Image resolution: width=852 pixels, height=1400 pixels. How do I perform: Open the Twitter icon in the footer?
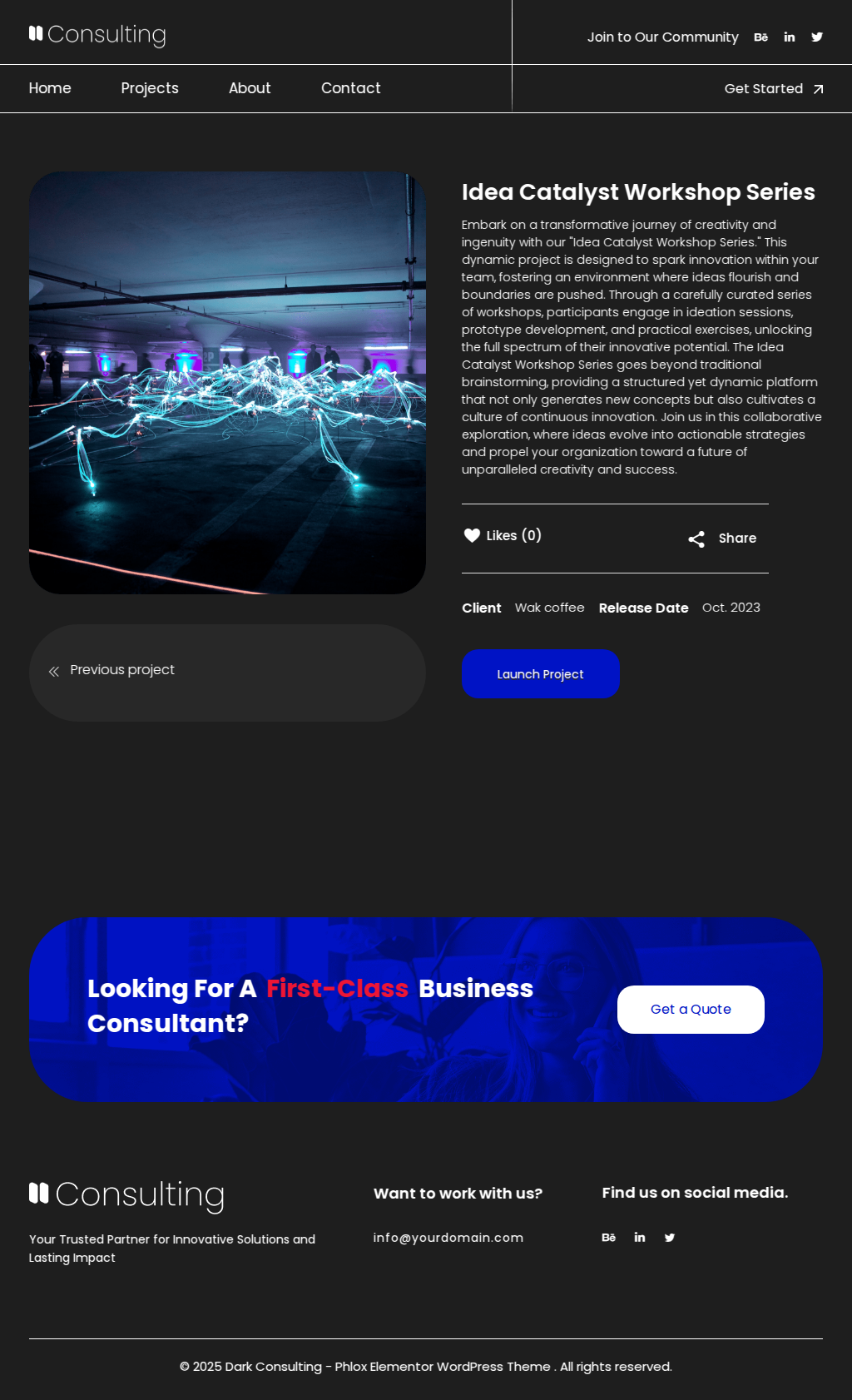(x=670, y=1238)
